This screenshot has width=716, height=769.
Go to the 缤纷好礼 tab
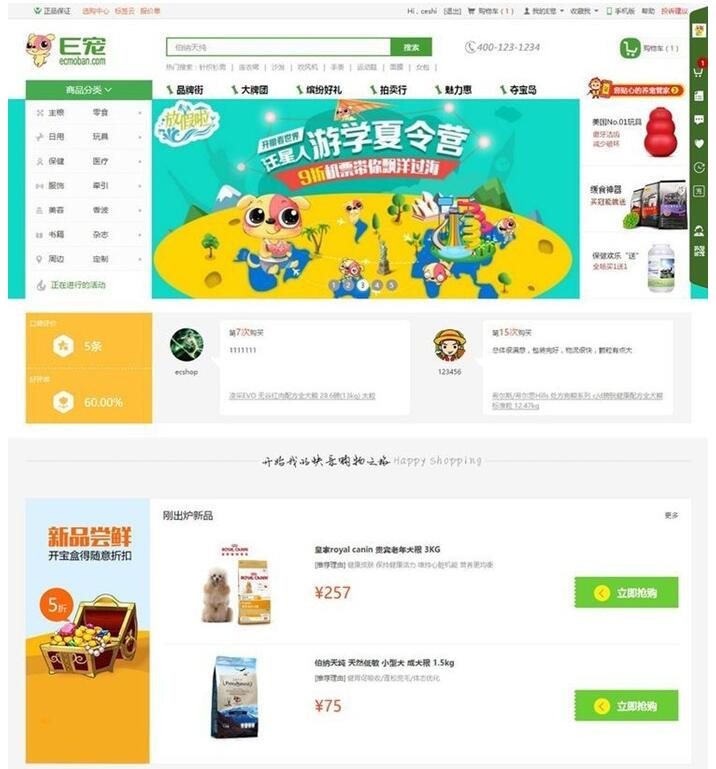click(317, 90)
